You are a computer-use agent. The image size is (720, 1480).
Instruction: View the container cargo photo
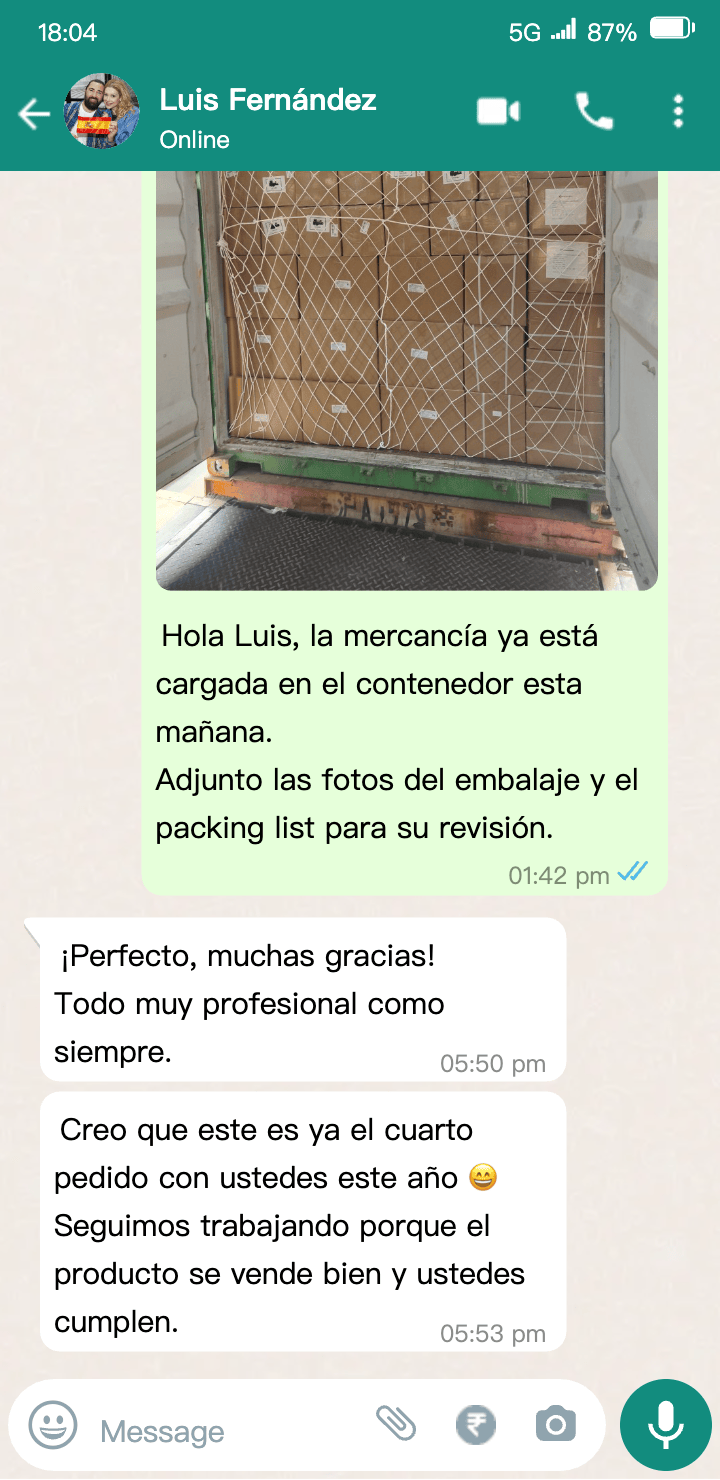click(406, 380)
